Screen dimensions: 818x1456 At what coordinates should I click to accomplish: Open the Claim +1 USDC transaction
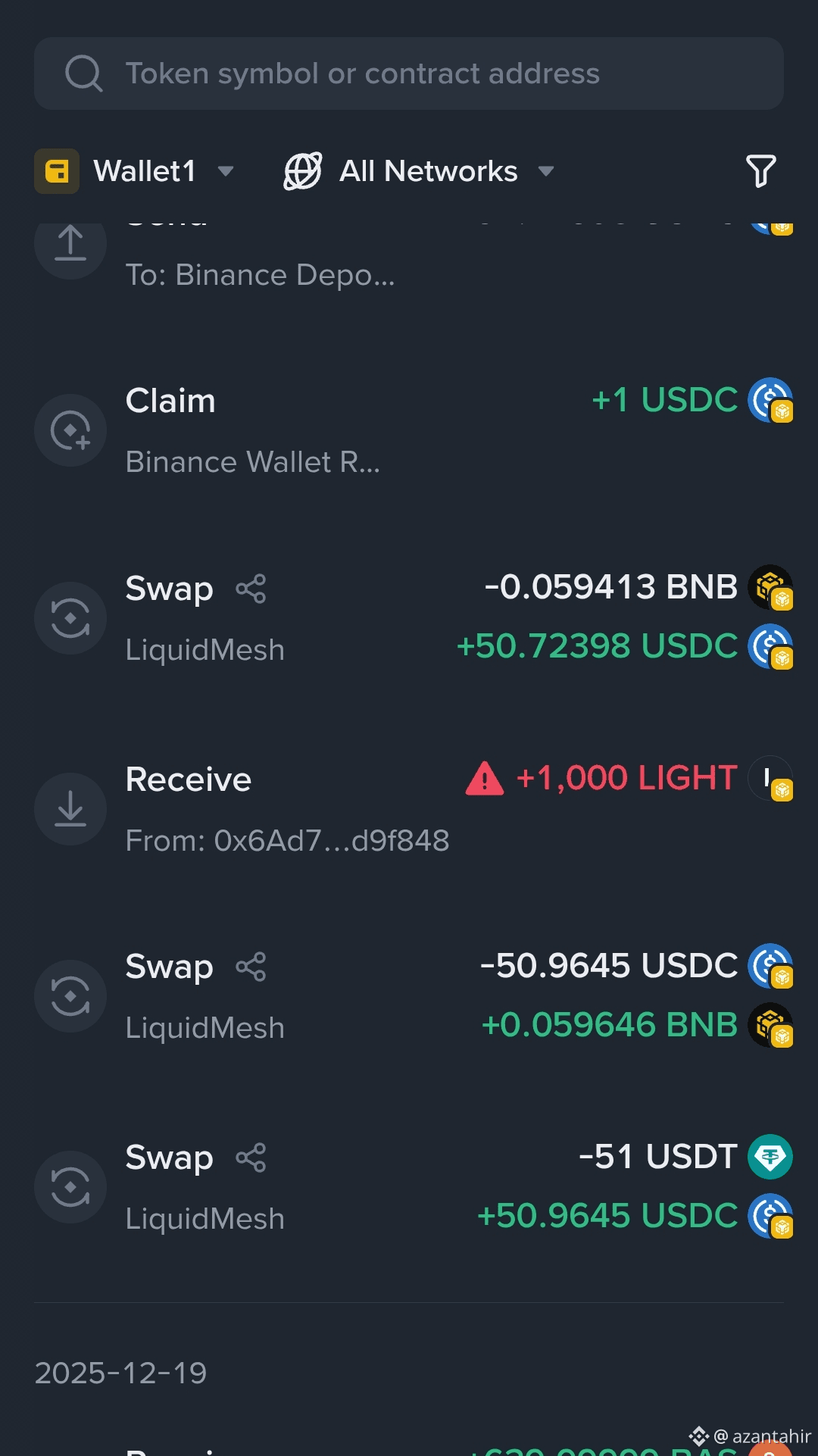pos(409,430)
